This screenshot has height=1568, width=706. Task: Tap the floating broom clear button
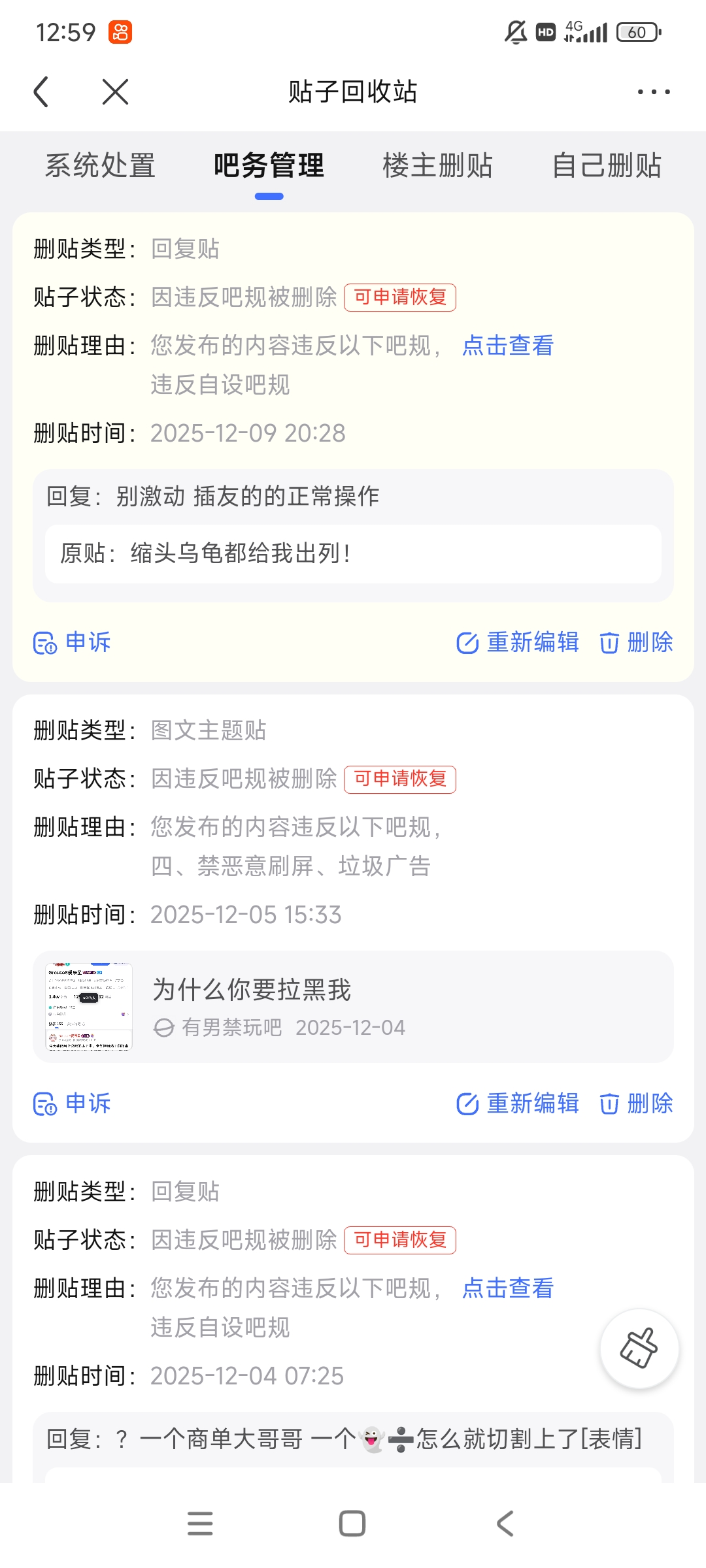click(x=639, y=1348)
